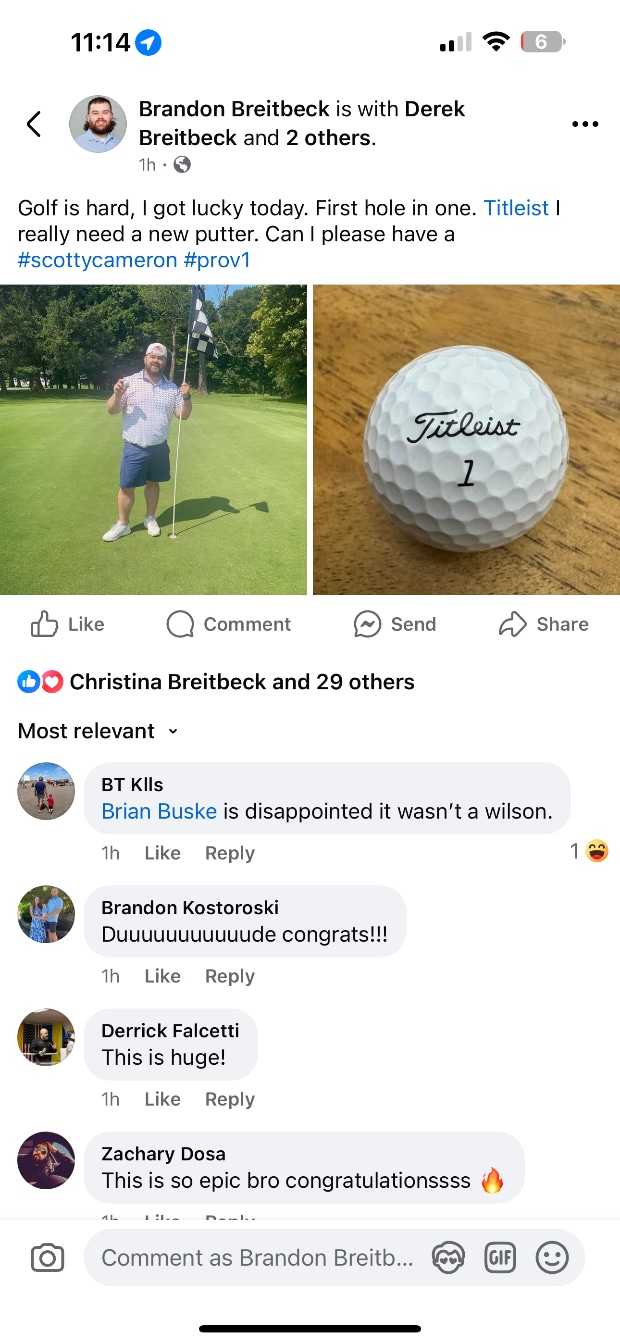View the golf course photo

click(x=153, y=440)
